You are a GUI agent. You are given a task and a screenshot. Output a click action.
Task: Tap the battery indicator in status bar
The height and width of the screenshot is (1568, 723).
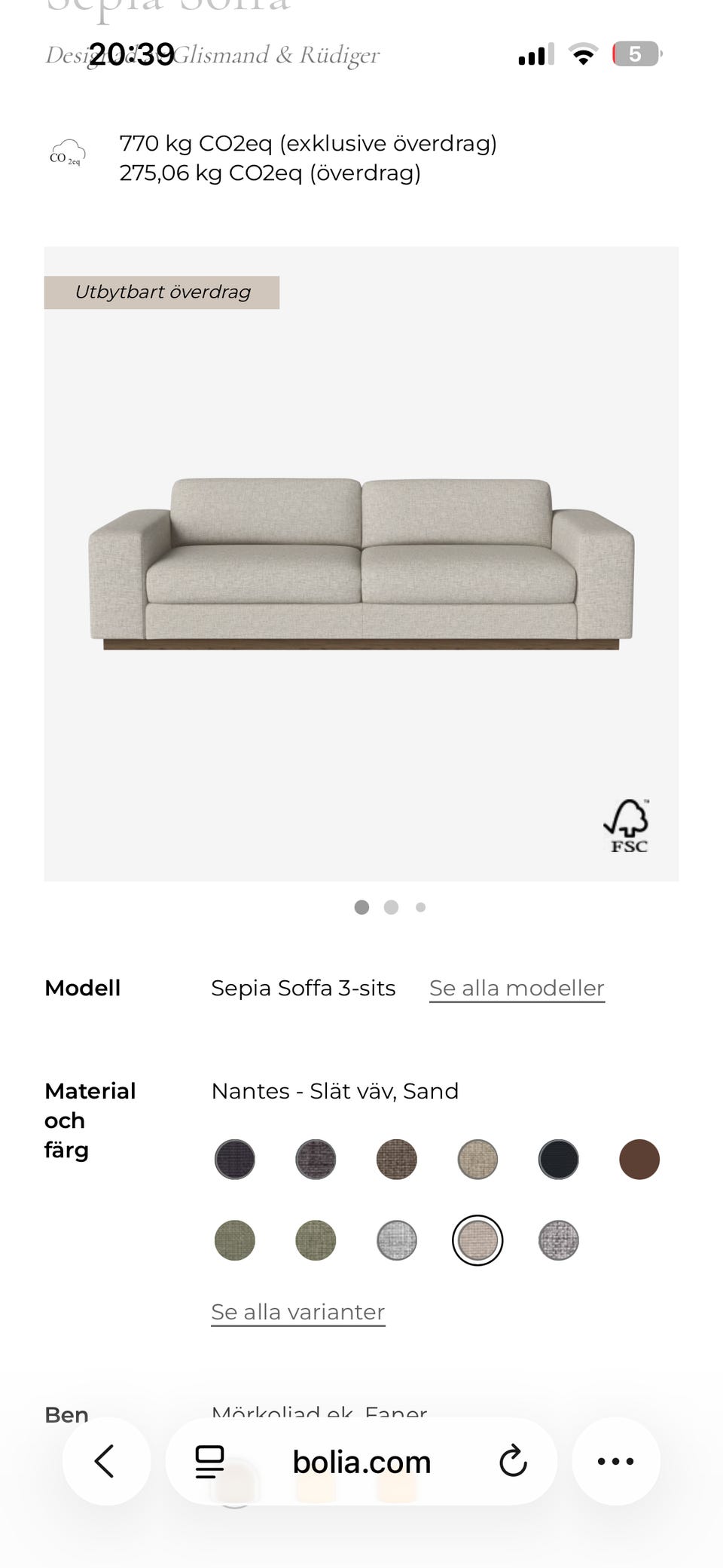point(636,53)
